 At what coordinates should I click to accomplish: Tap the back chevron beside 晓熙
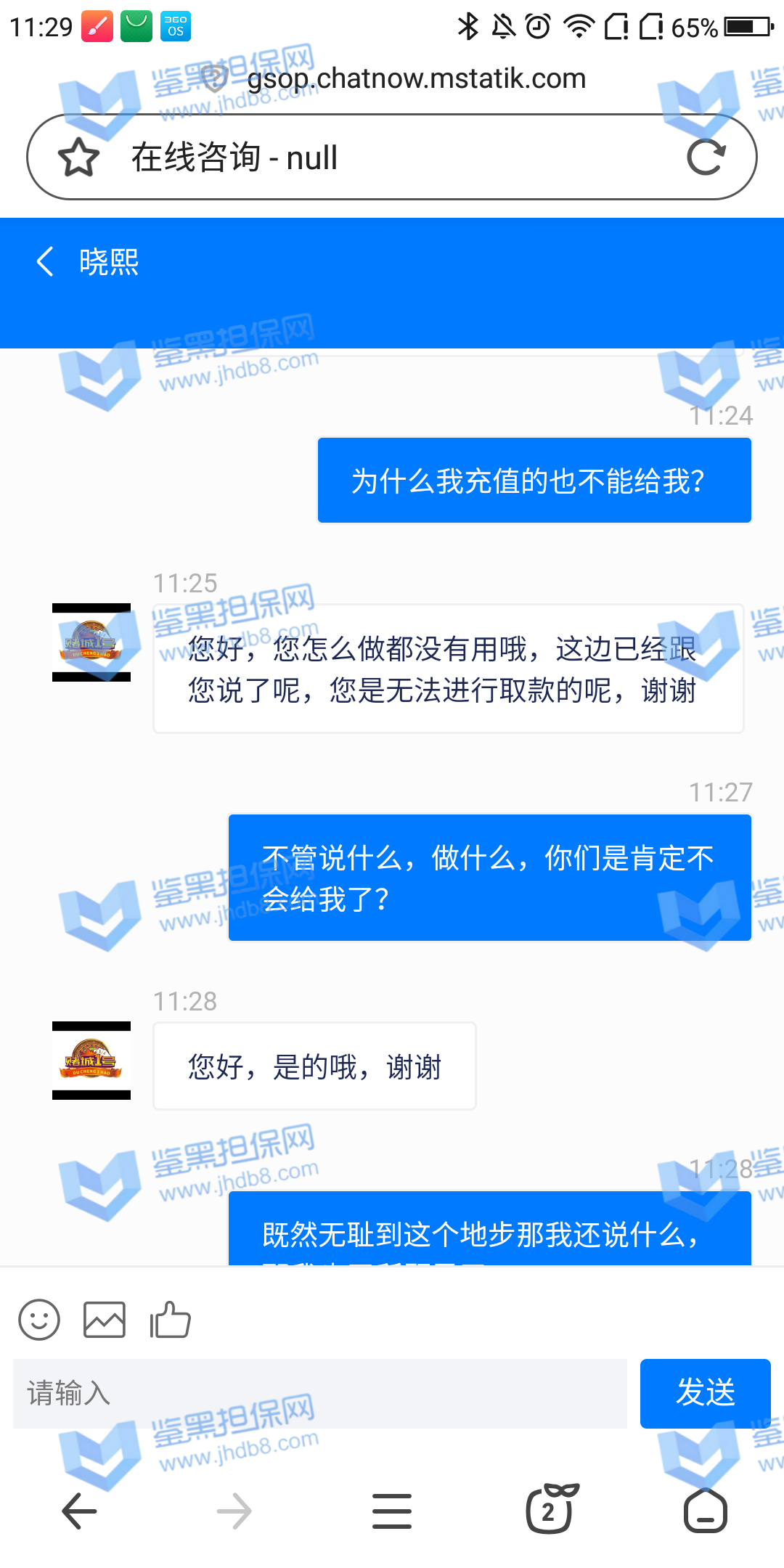click(45, 261)
